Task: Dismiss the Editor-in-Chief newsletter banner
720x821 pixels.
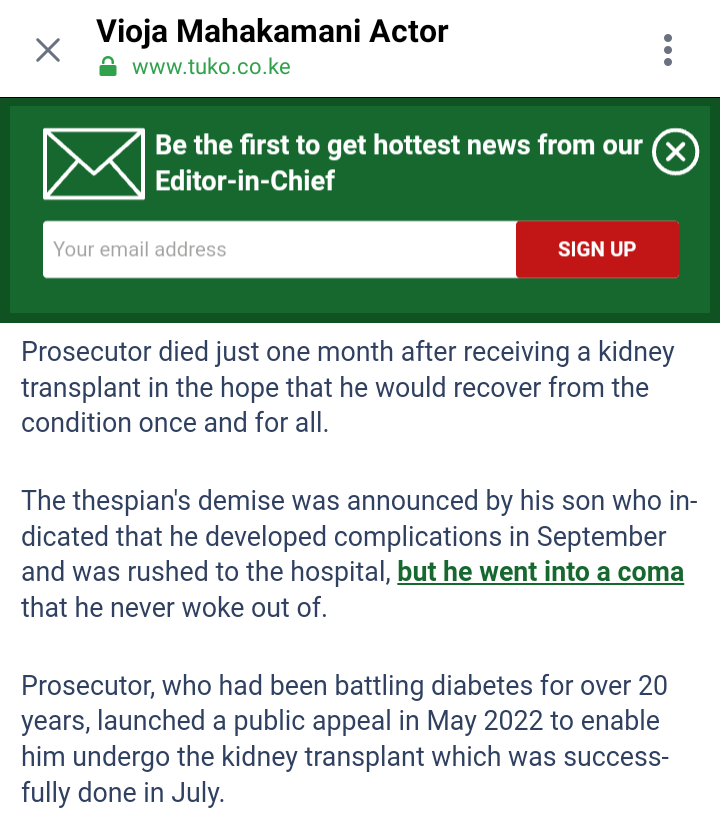Action: click(675, 153)
